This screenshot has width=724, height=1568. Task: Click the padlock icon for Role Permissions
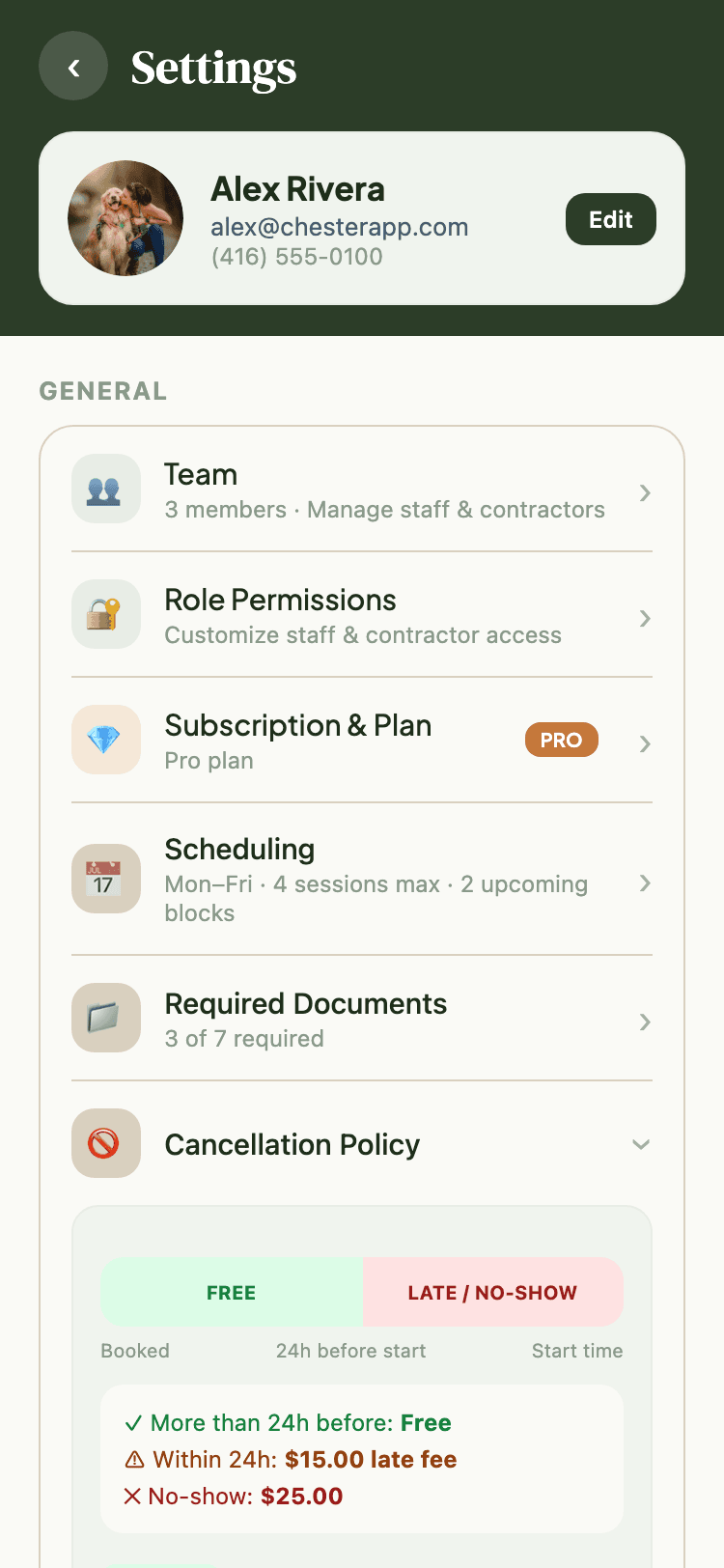[x=106, y=614]
